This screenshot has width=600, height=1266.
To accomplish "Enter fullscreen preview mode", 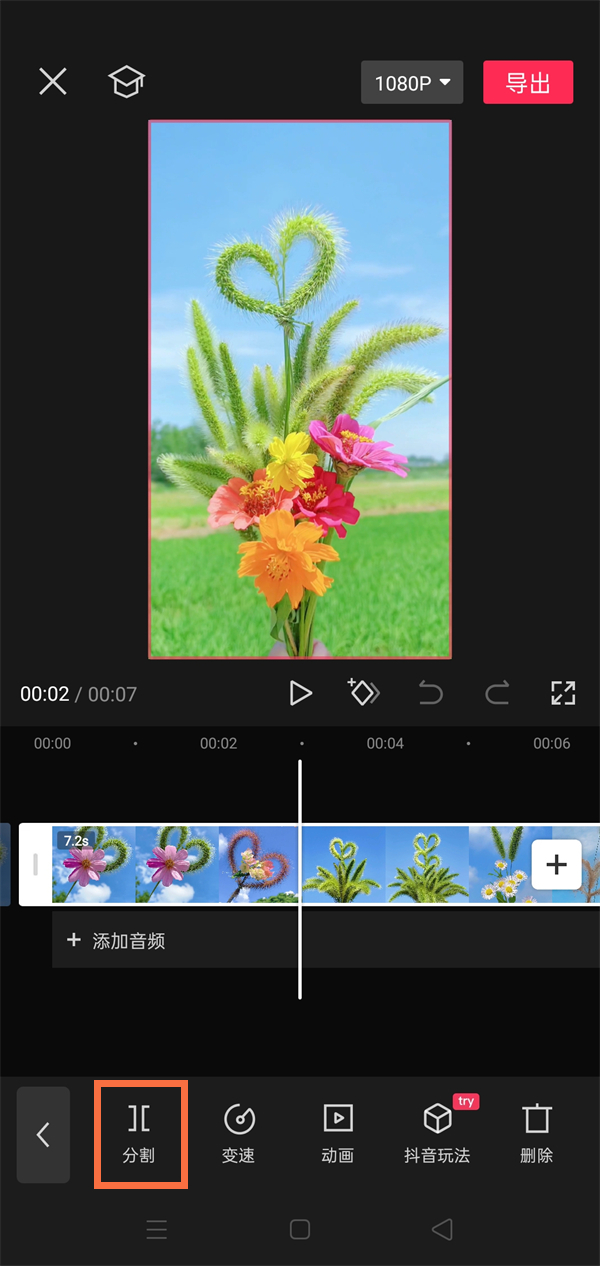I will [563, 693].
